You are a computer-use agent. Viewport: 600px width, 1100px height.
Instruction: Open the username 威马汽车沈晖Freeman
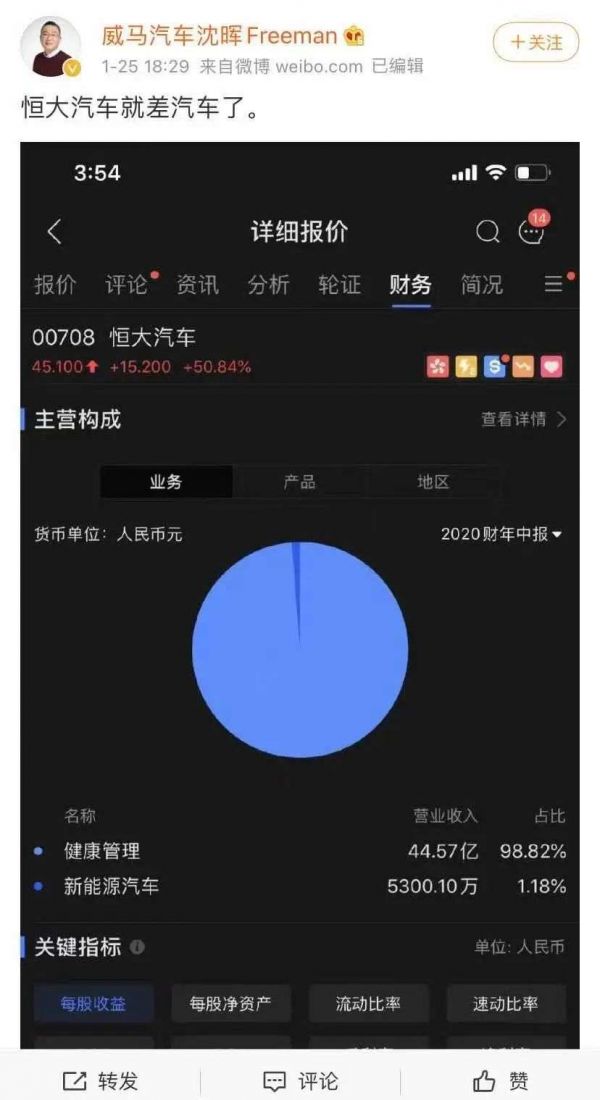[220, 35]
